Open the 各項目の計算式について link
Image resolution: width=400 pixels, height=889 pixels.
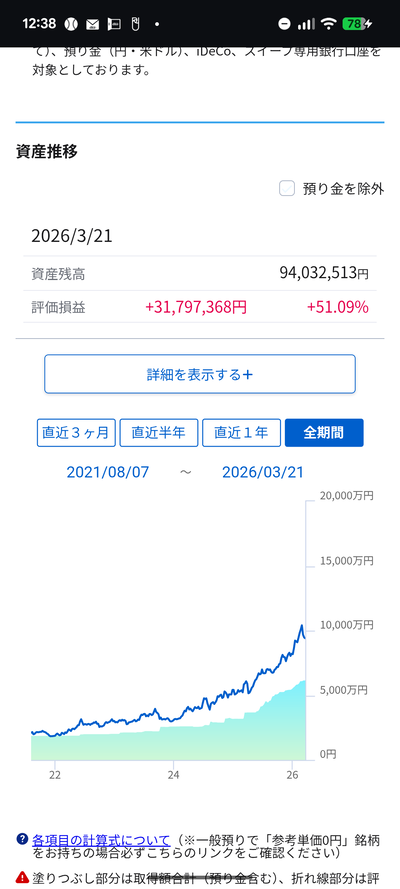(x=101, y=840)
